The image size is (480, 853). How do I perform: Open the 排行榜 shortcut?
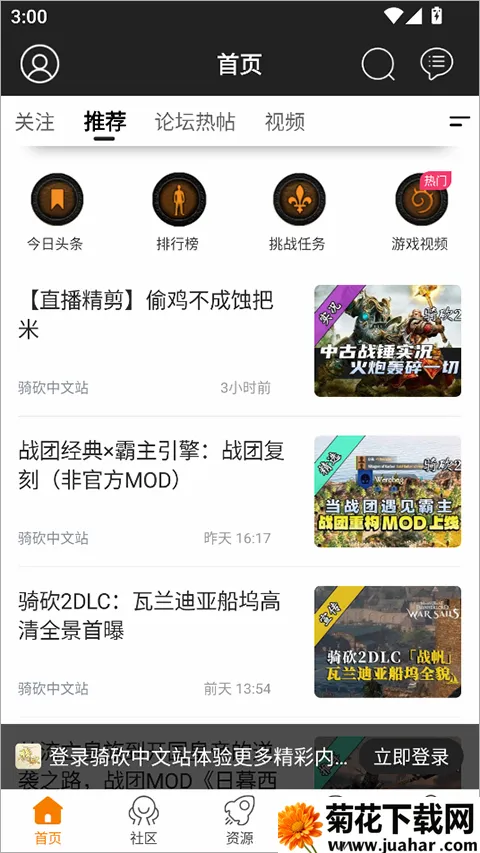[178, 213]
